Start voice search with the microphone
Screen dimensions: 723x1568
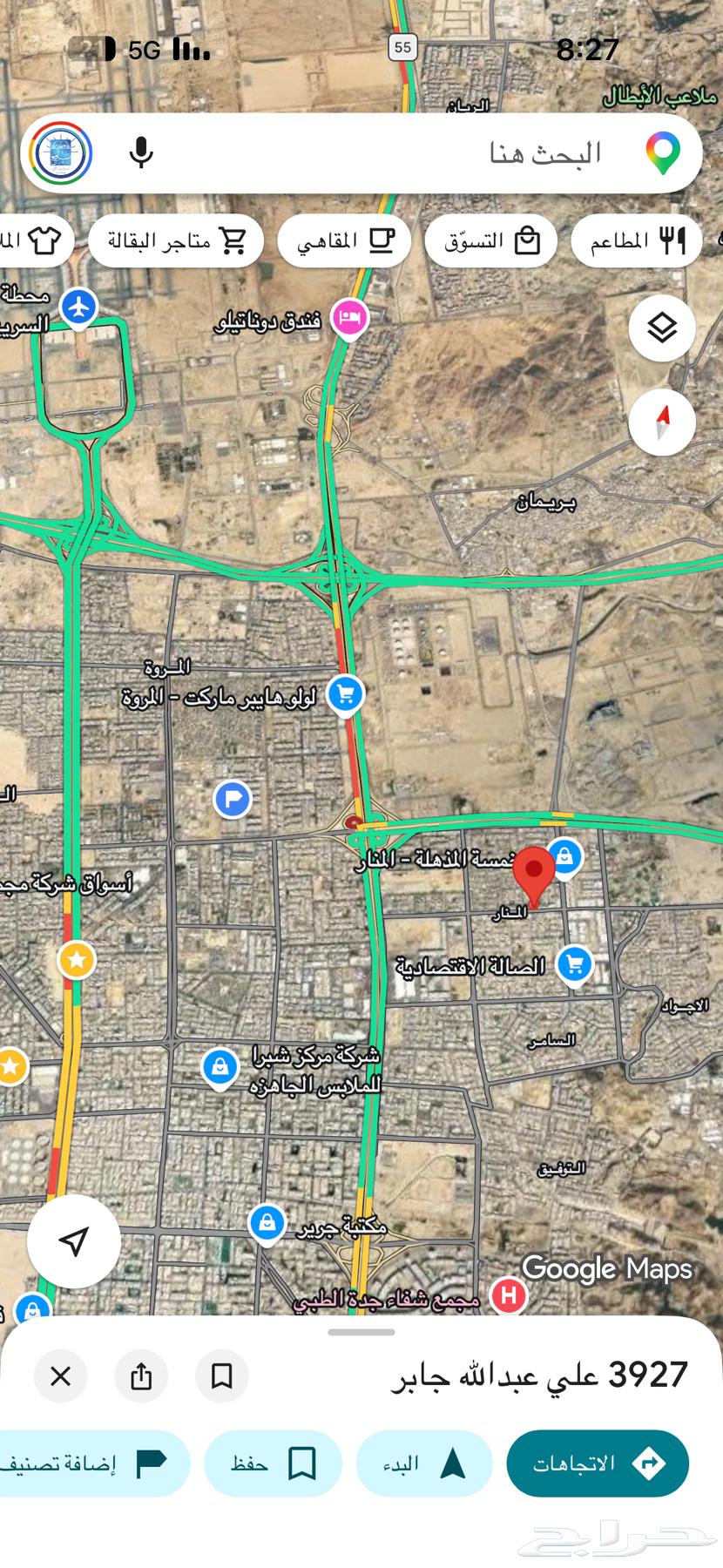141,153
